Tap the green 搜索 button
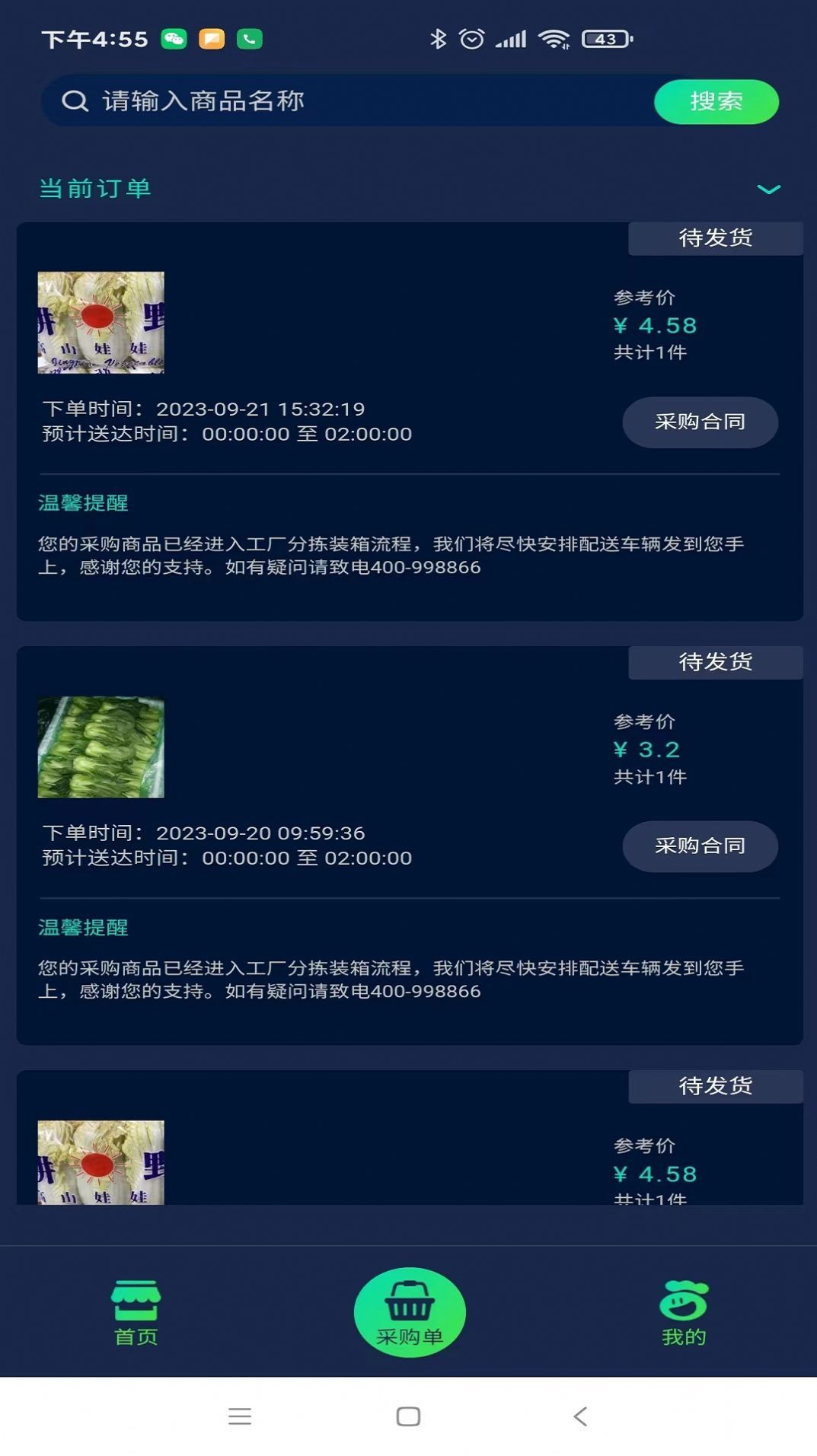 coord(716,102)
